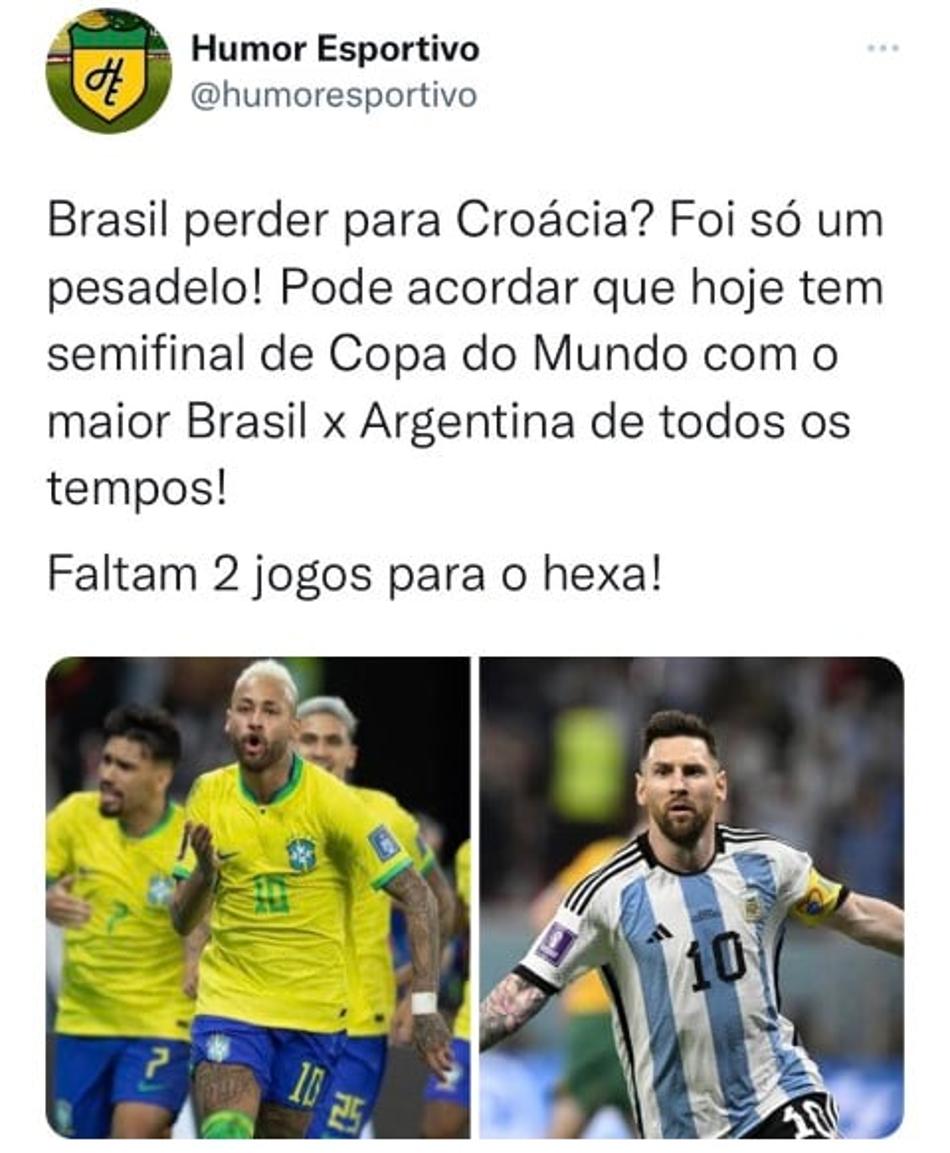View the photo of Brazil players
Image resolution: width=950 pixels, height=1153 pixels.
258,897
